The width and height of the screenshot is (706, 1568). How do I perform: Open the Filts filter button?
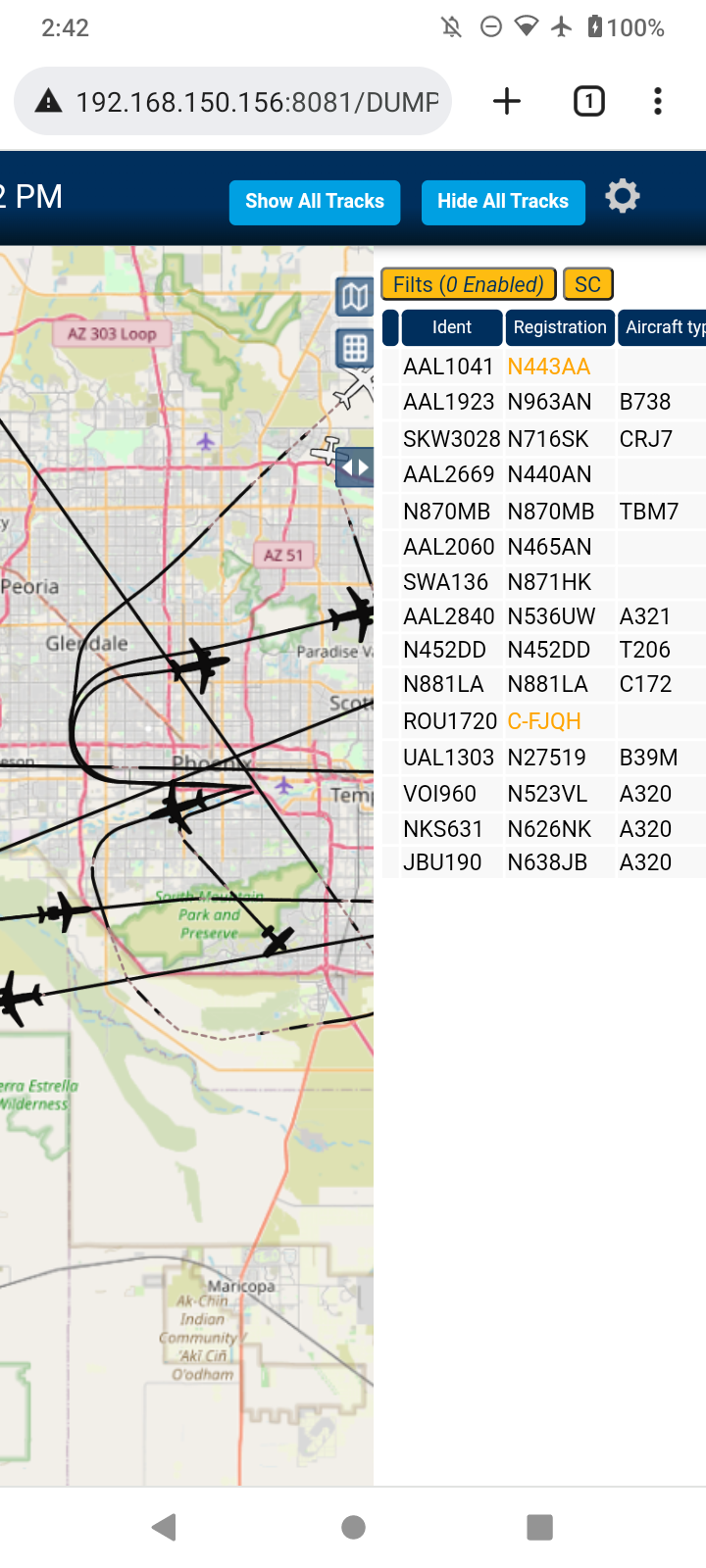[x=469, y=284]
